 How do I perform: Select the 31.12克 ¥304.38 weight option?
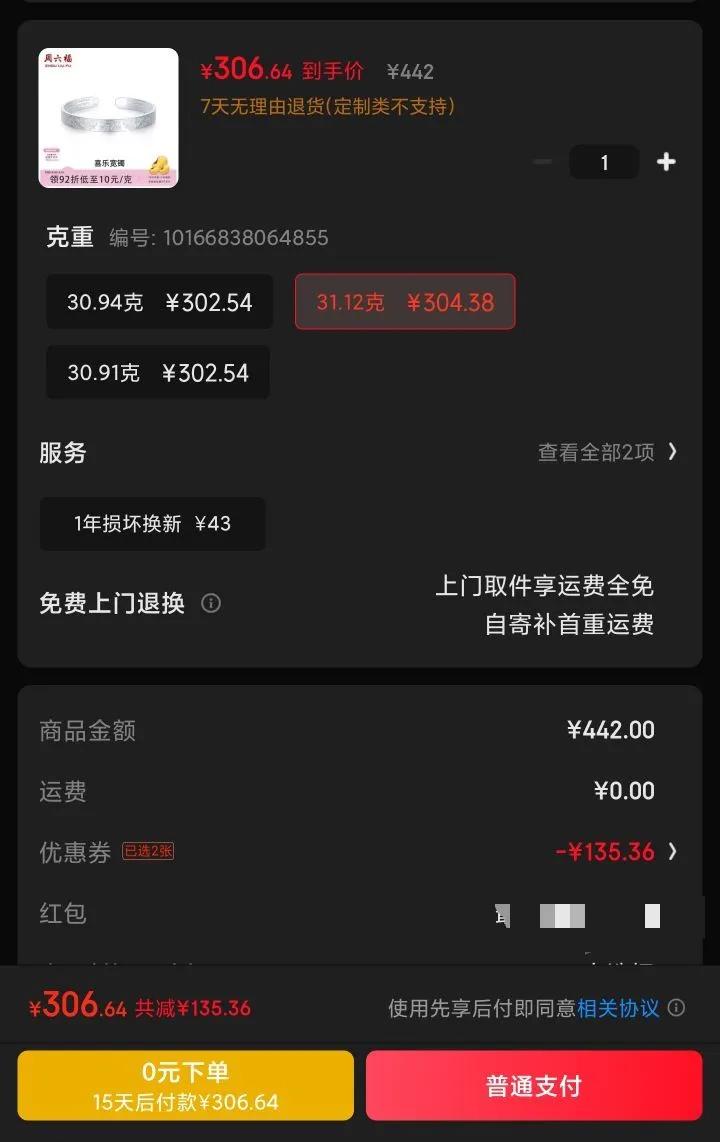click(405, 302)
